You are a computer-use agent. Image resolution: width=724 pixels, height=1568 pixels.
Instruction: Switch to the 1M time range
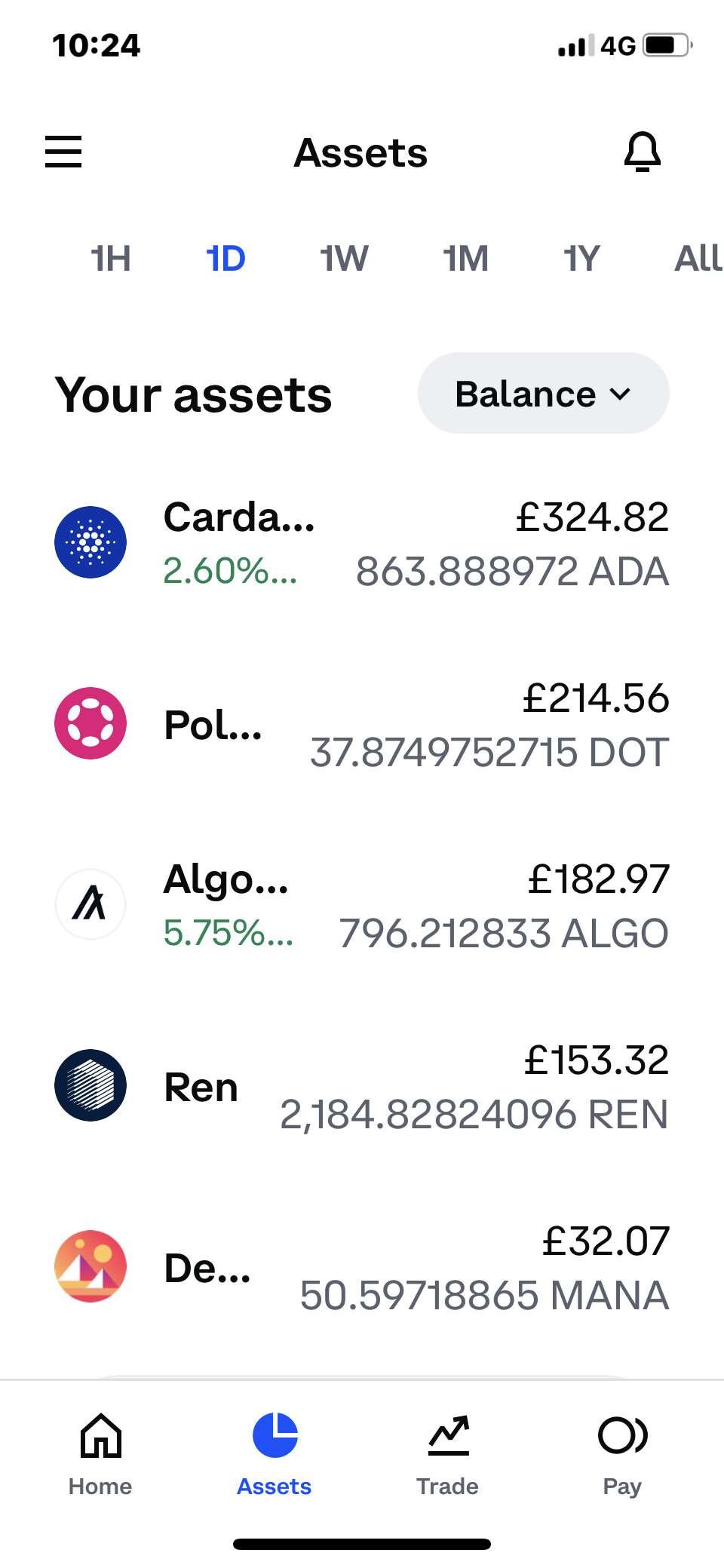[466, 259]
